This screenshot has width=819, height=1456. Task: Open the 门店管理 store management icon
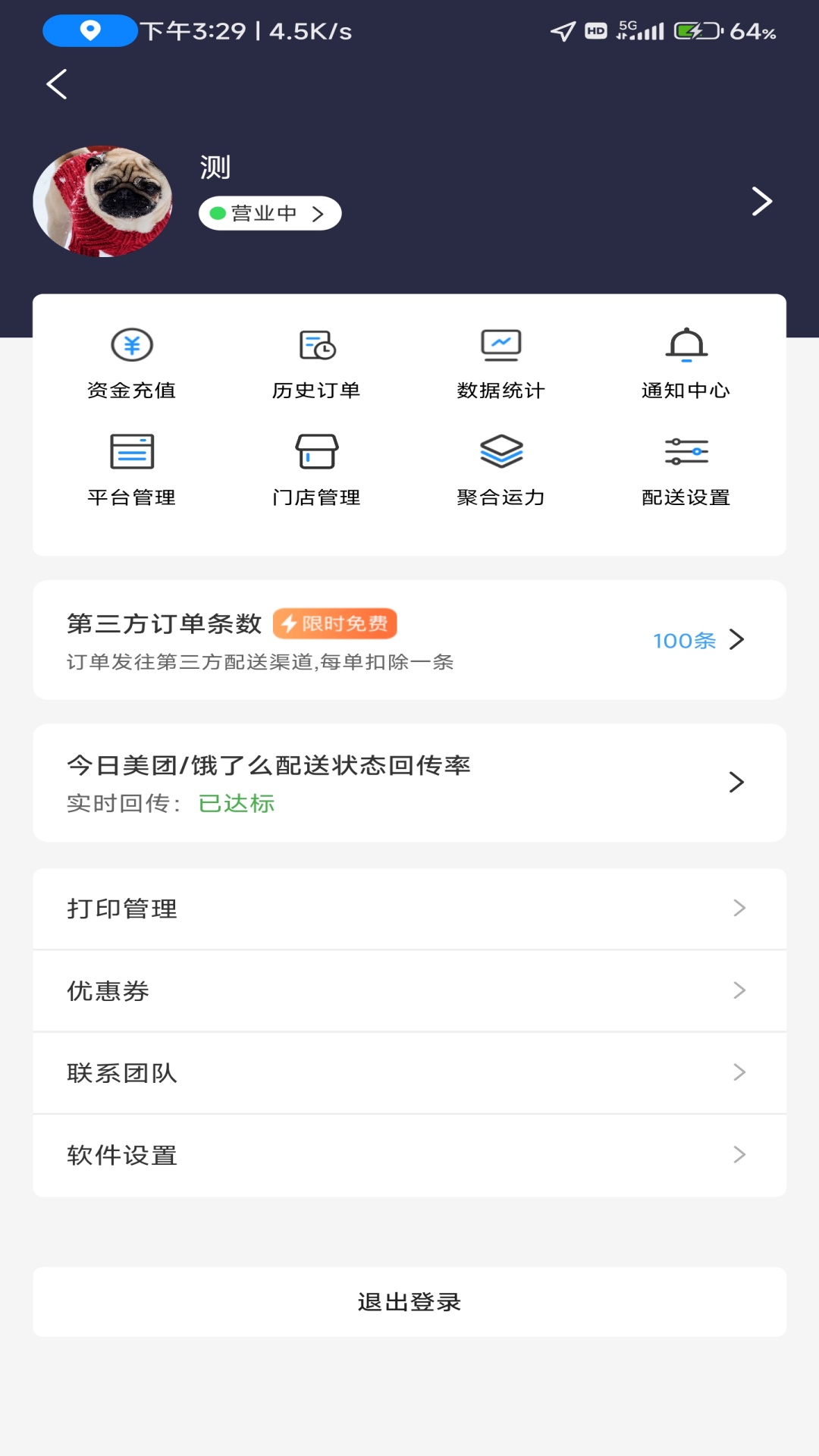pyautogui.click(x=316, y=453)
